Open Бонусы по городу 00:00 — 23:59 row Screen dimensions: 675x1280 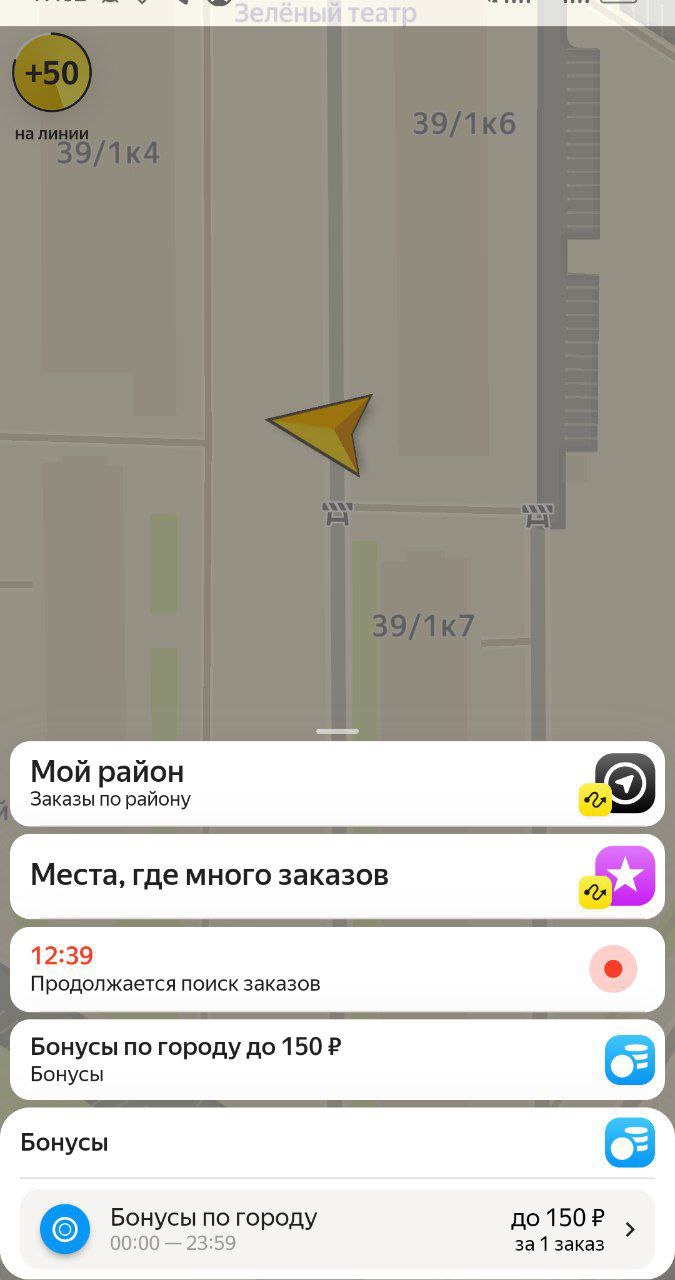337,1229
